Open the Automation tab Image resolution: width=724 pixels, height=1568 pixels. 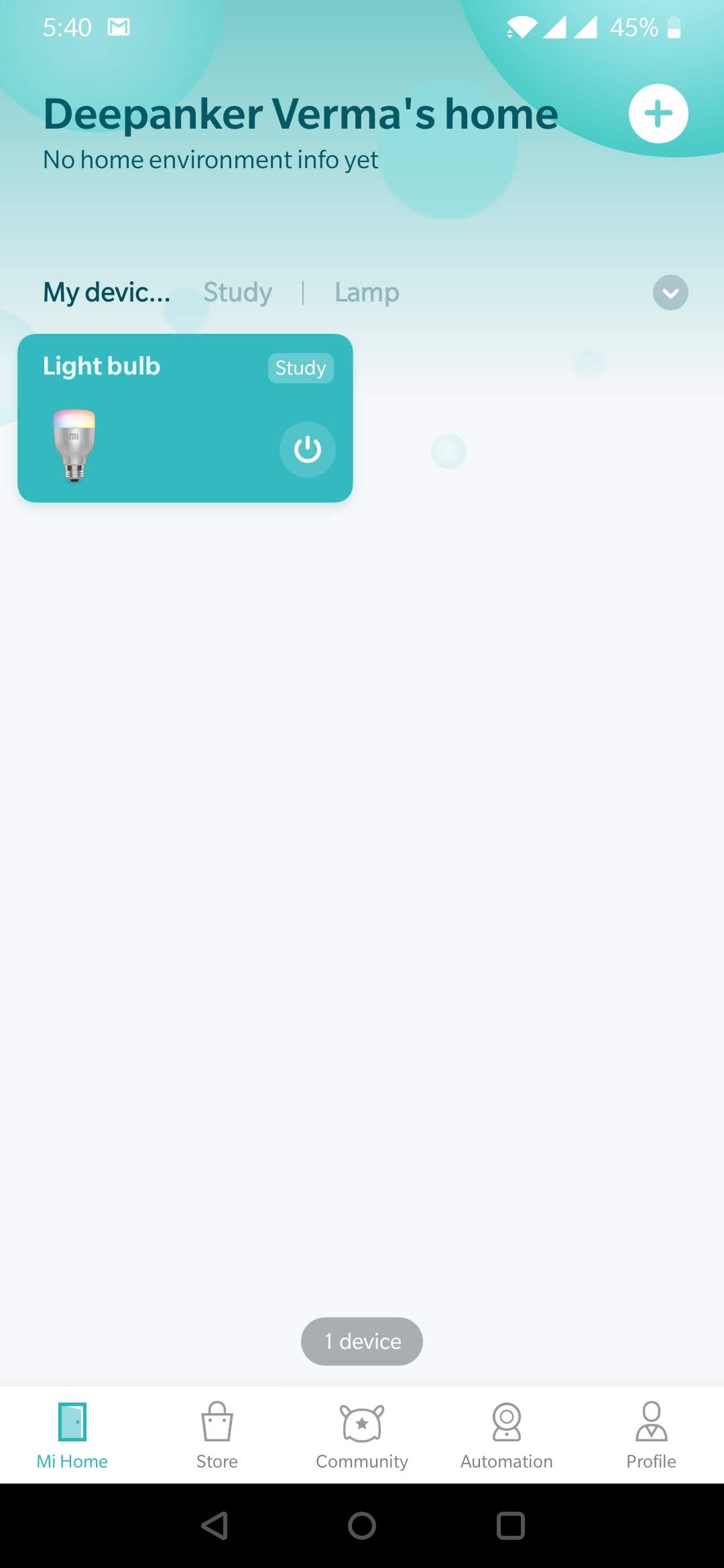(x=507, y=1435)
